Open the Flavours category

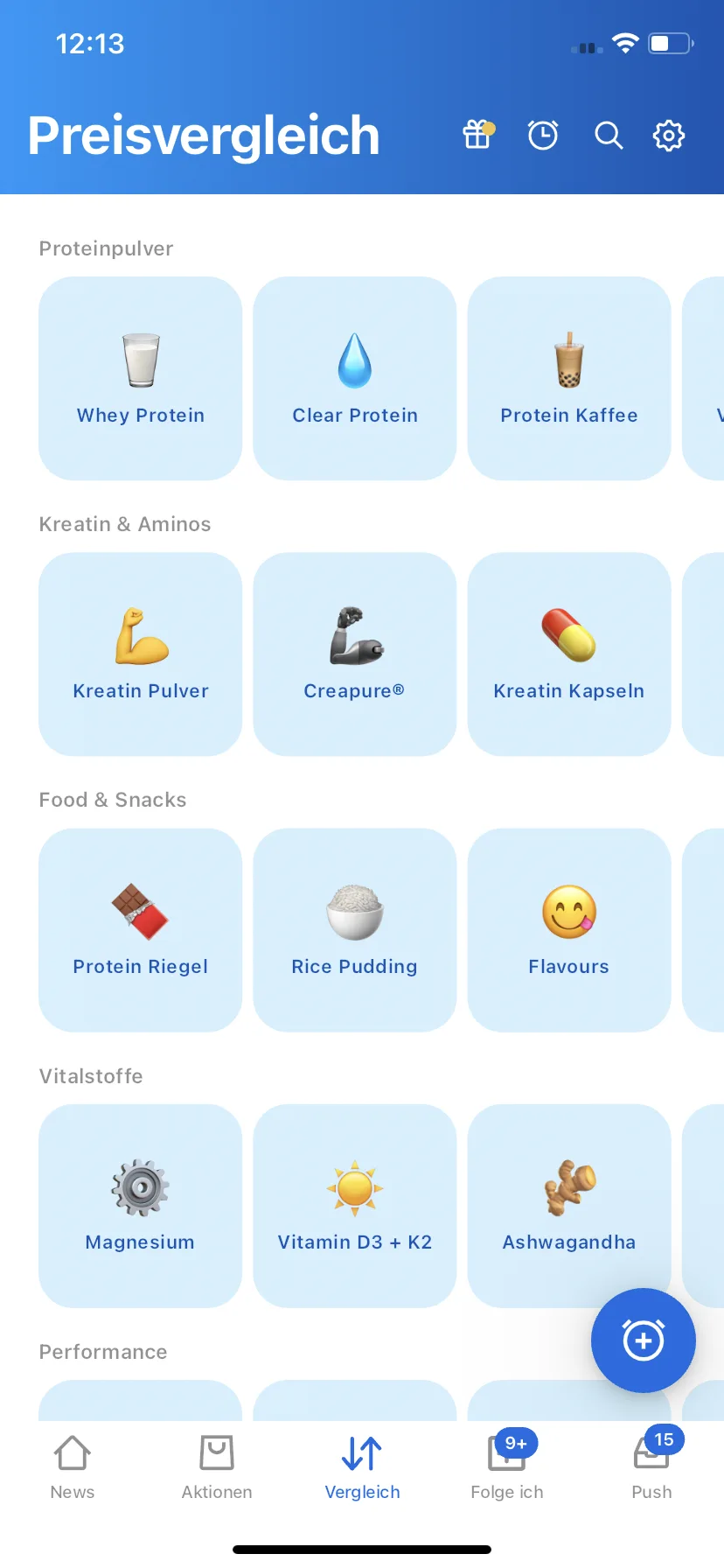coord(568,929)
